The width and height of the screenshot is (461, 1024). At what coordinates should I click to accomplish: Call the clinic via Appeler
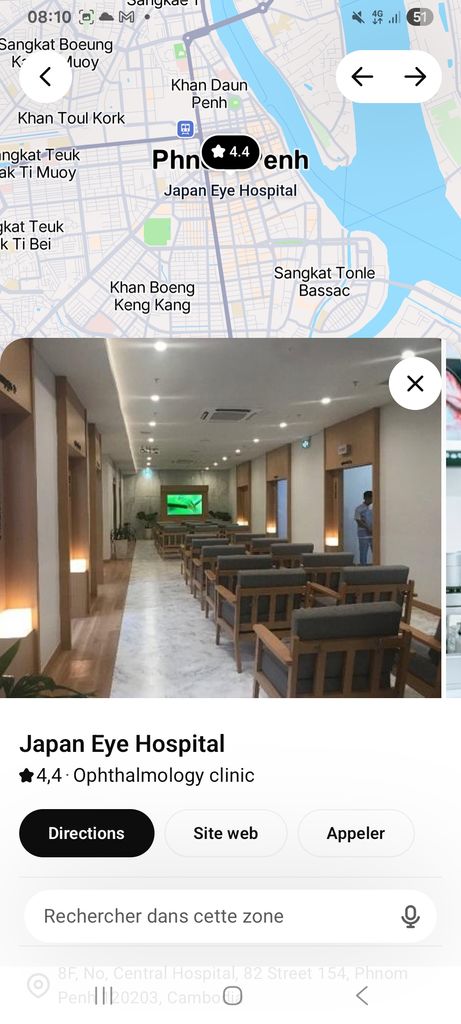(x=356, y=833)
